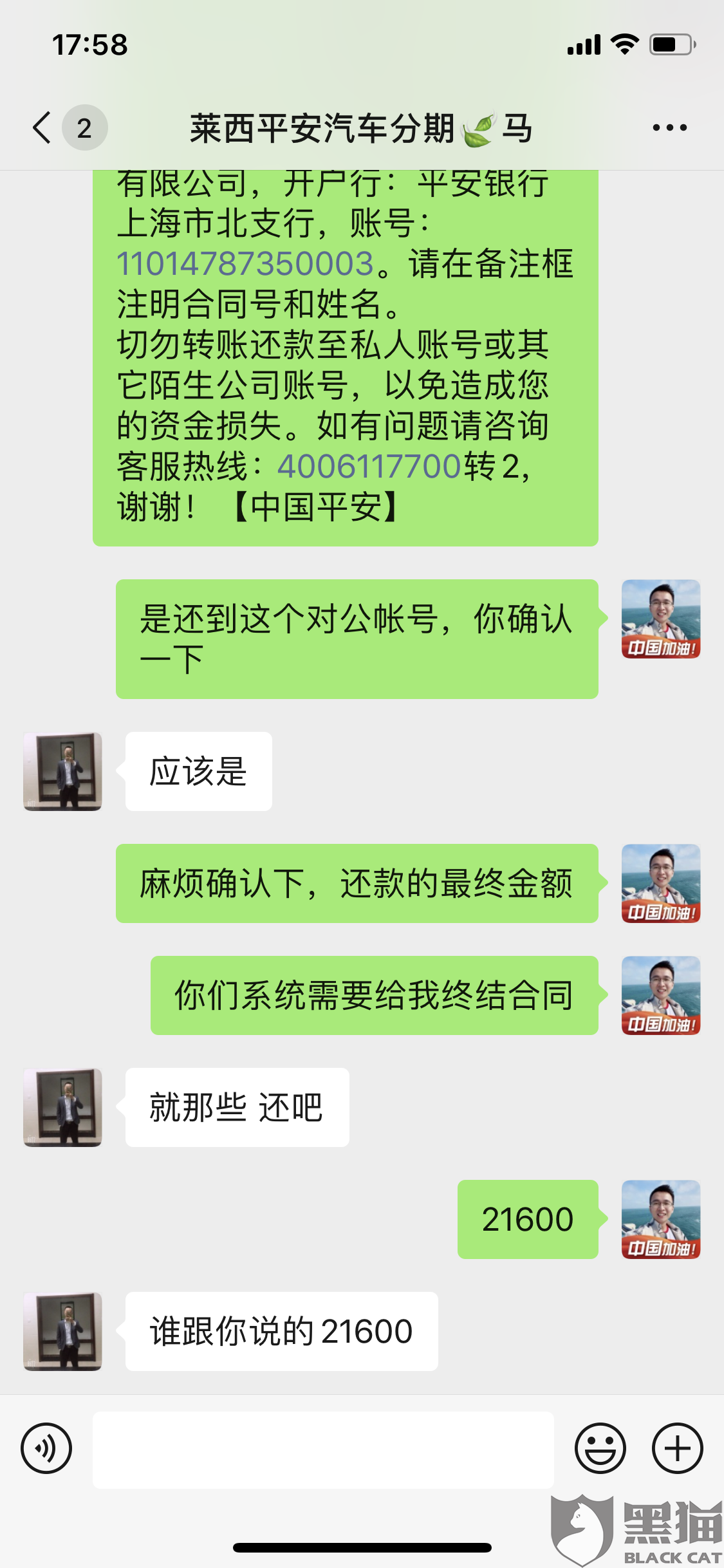Tap the account number 11014787350003 link

pos(245,264)
